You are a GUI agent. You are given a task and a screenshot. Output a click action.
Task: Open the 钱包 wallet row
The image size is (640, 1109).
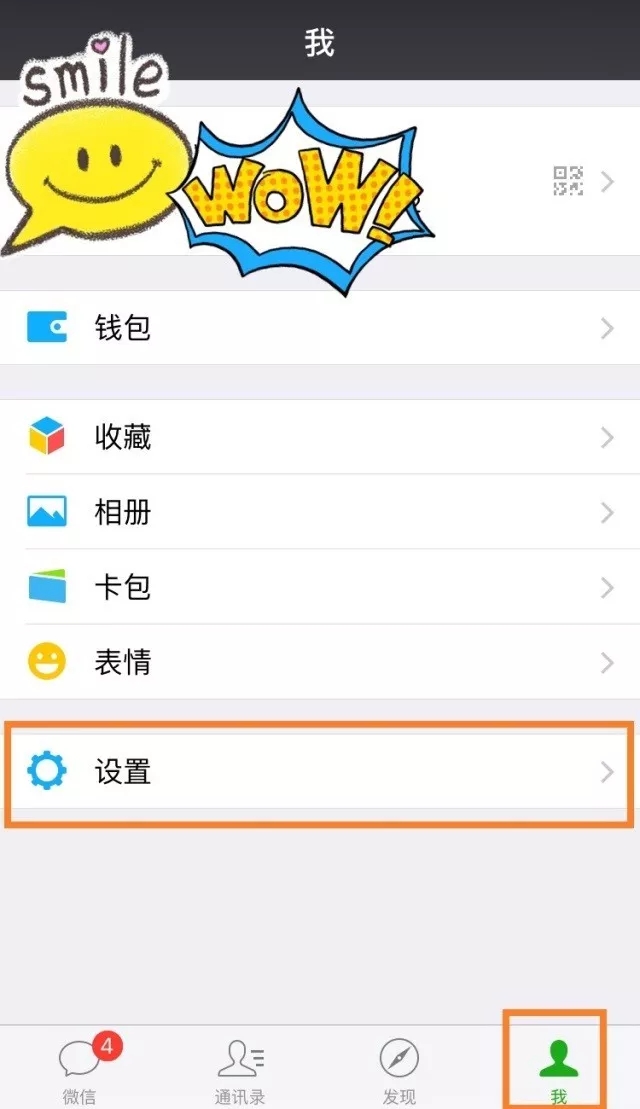coord(320,327)
